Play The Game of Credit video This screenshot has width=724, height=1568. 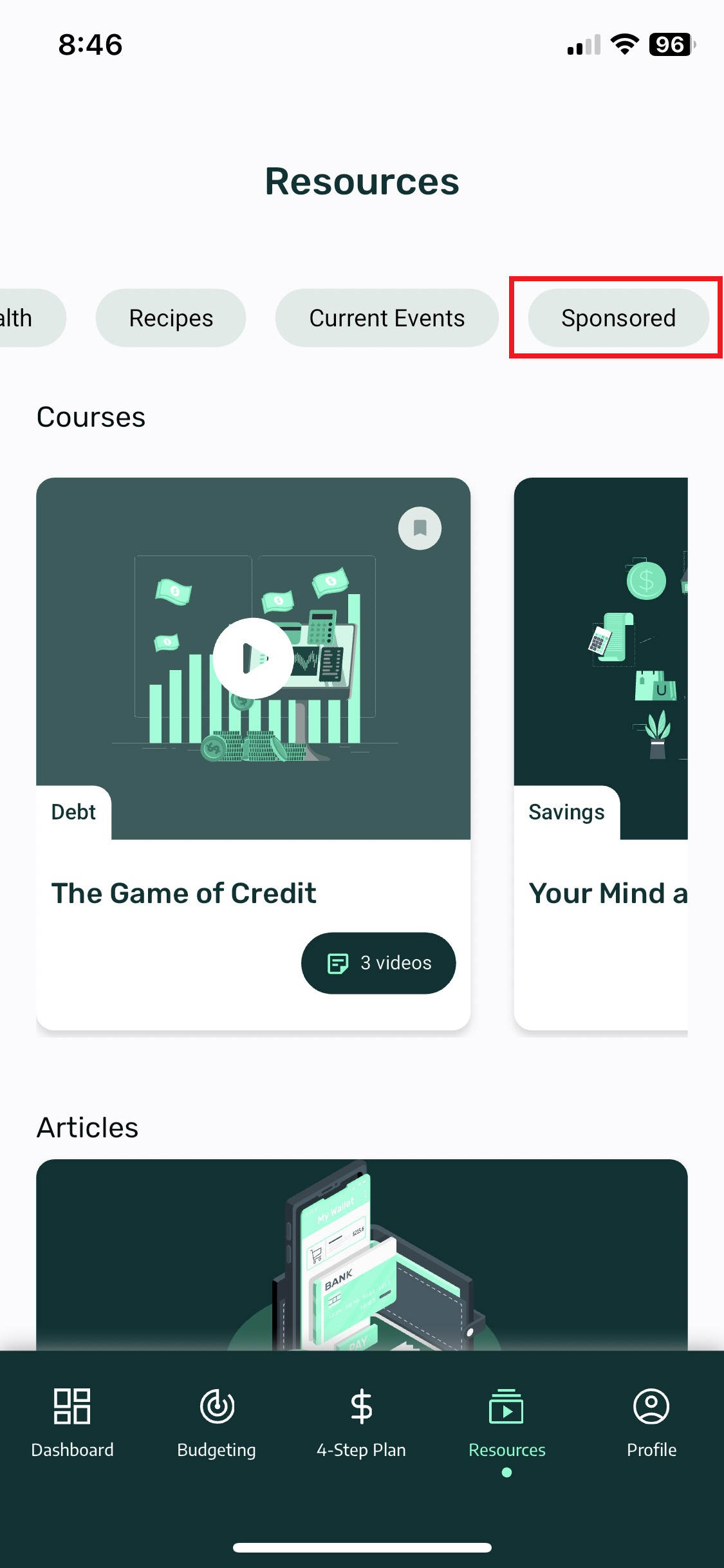[253, 658]
